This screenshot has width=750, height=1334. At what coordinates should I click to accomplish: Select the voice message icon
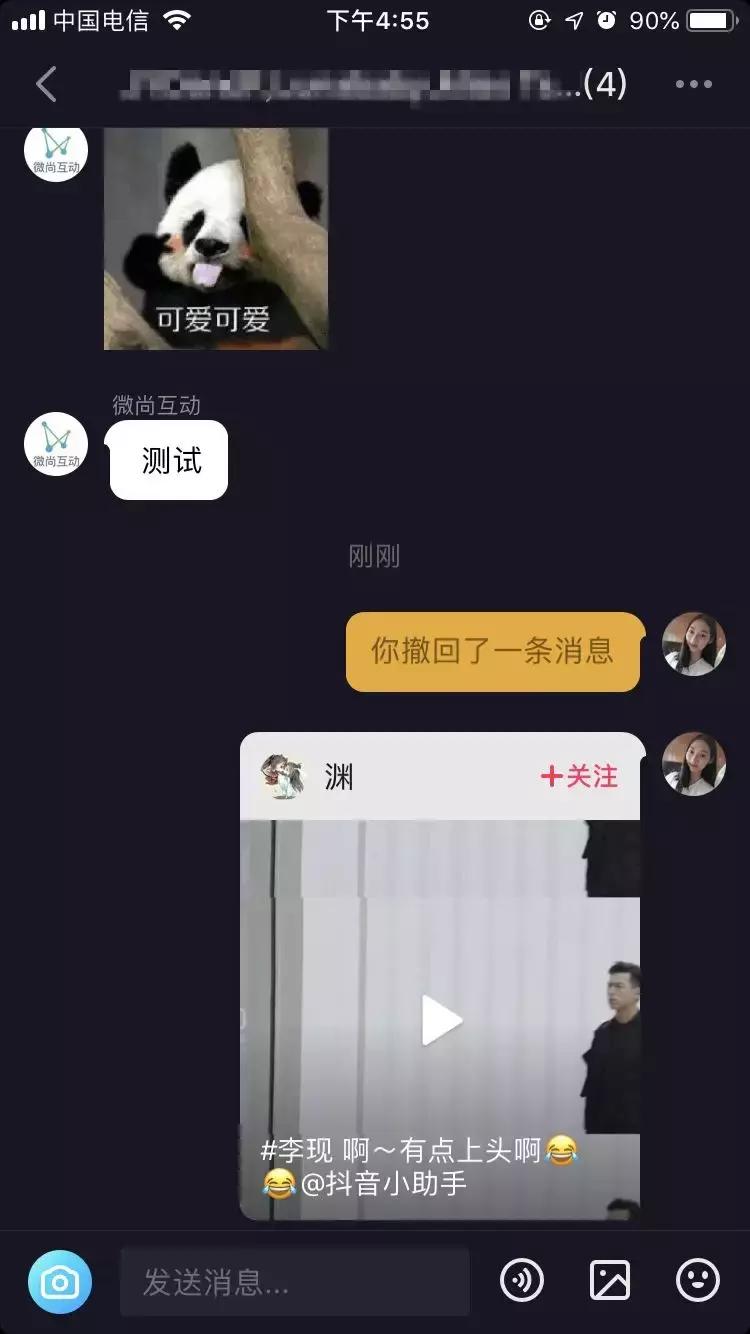coord(524,1280)
